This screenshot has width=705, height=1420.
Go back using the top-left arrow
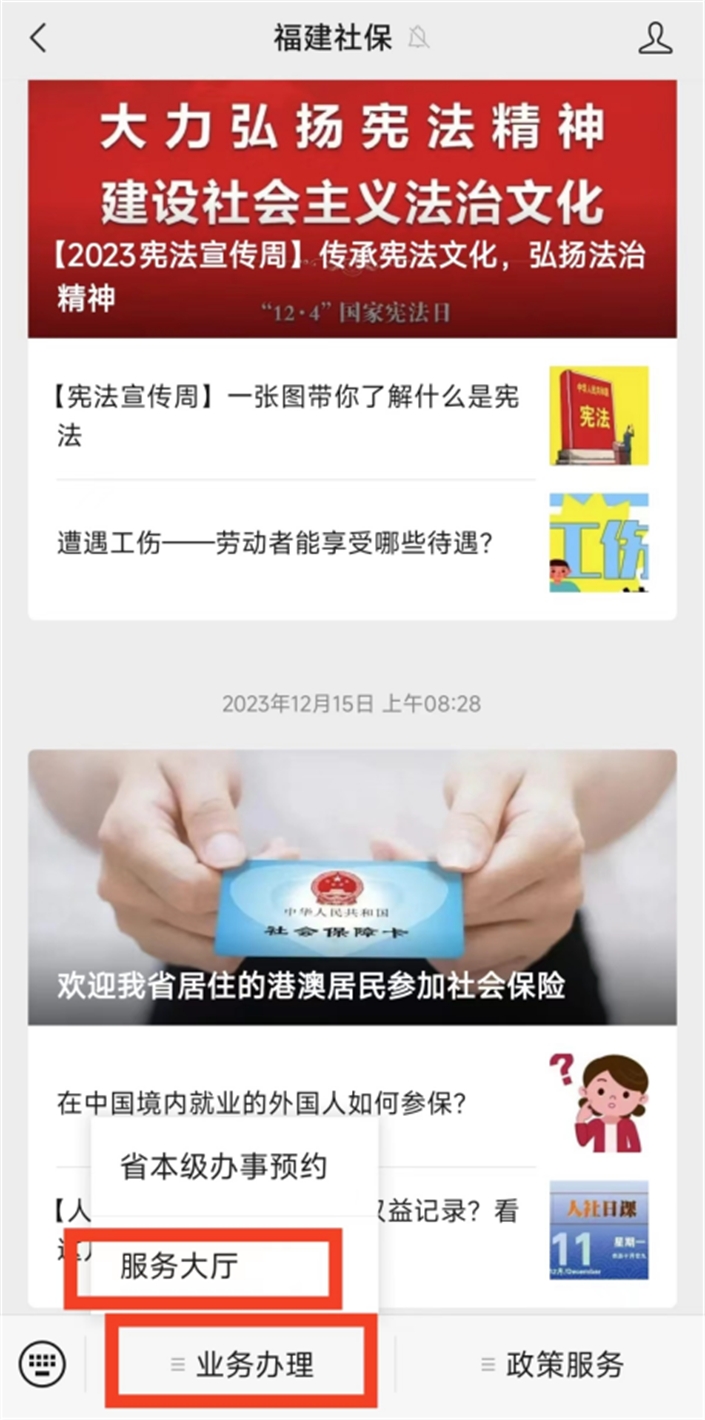(38, 38)
